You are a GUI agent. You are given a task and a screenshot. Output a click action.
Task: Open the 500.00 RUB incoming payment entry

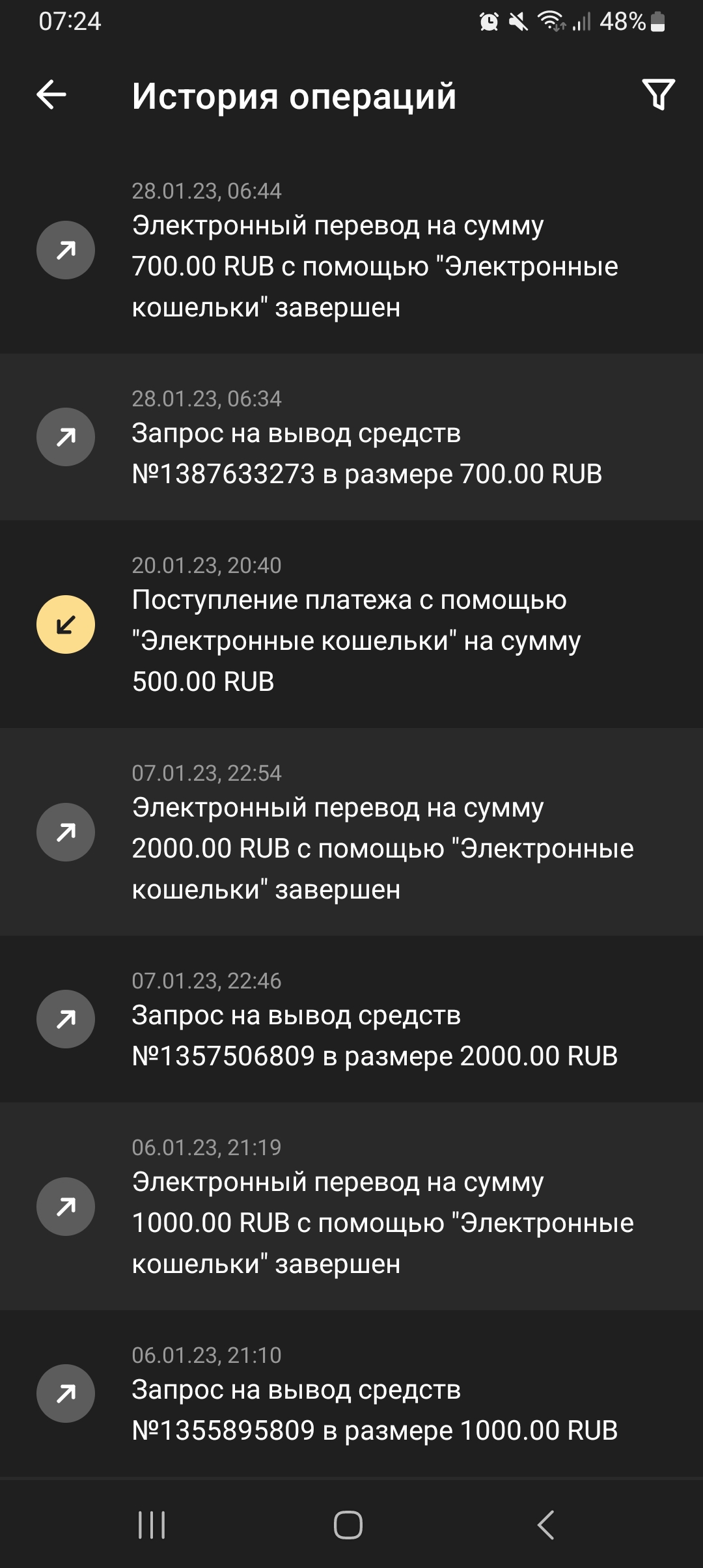[351, 624]
